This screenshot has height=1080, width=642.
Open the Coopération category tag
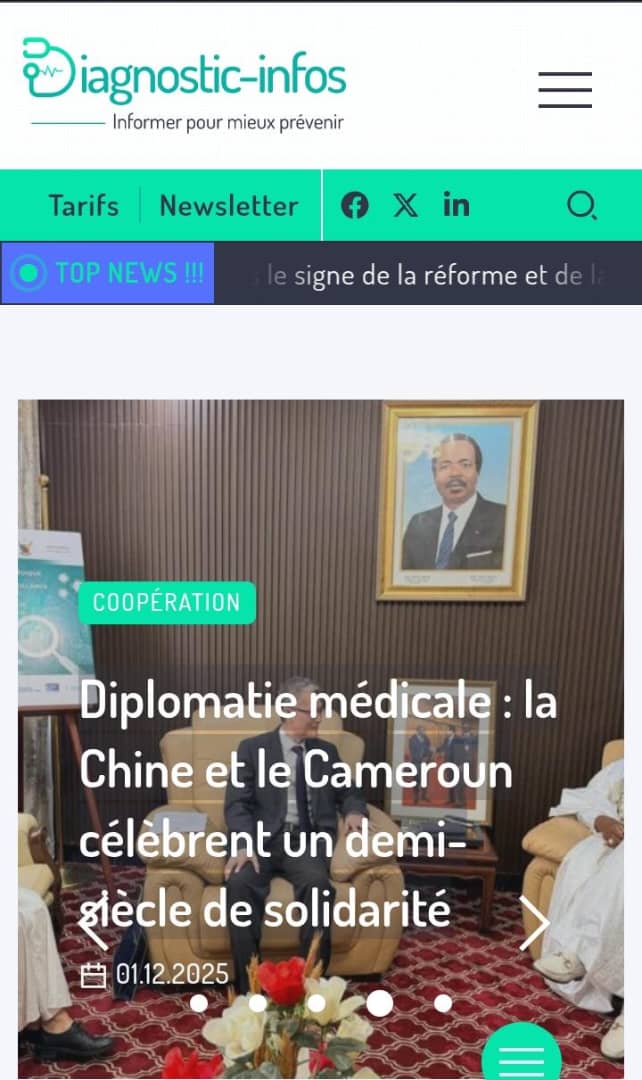[167, 602]
